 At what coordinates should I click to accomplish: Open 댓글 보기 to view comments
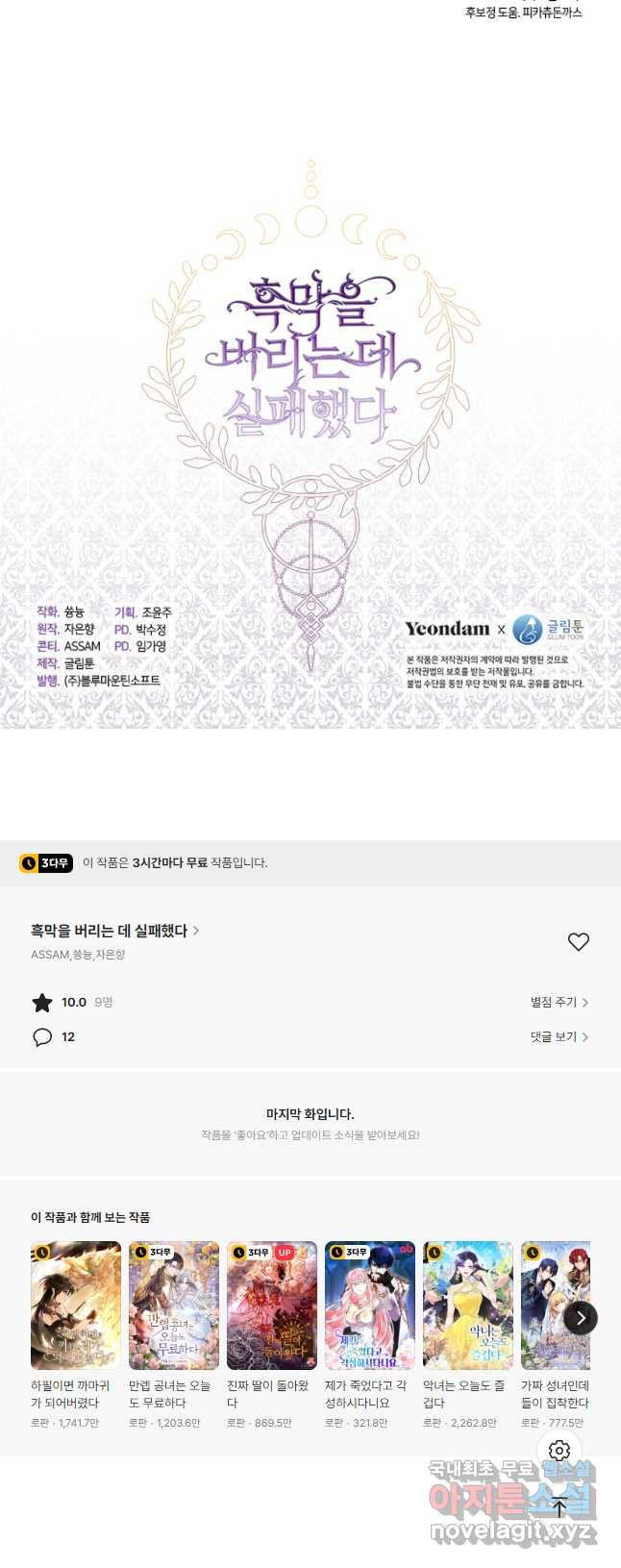click(x=559, y=1036)
